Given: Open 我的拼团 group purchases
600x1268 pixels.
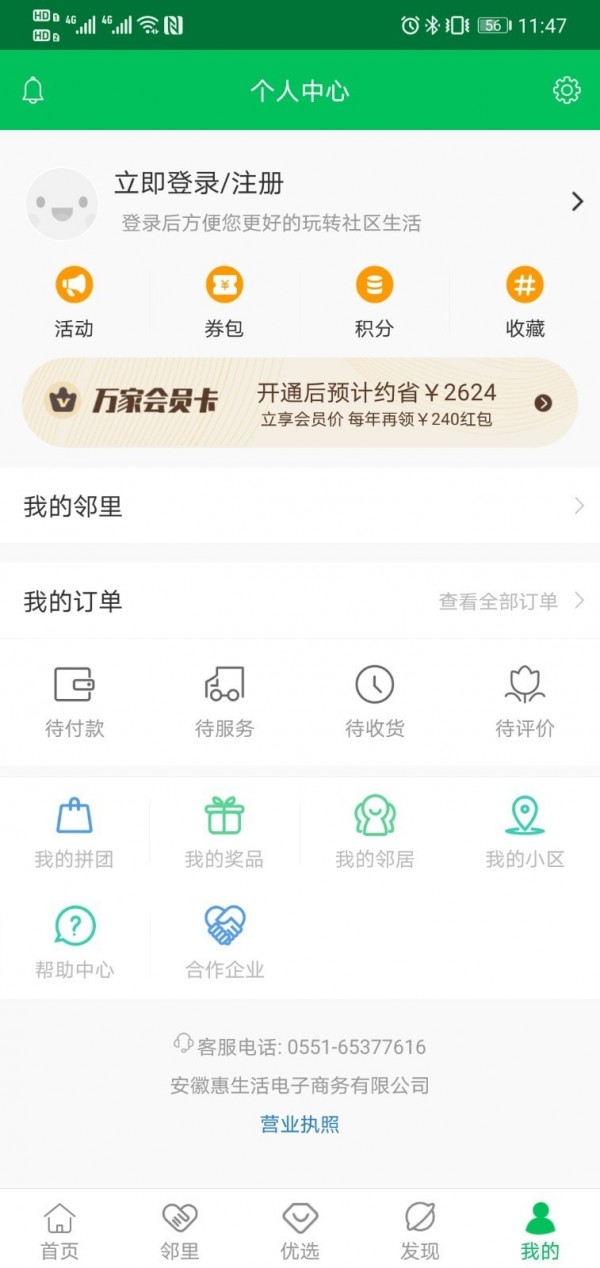Looking at the screenshot, I should click(x=74, y=832).
